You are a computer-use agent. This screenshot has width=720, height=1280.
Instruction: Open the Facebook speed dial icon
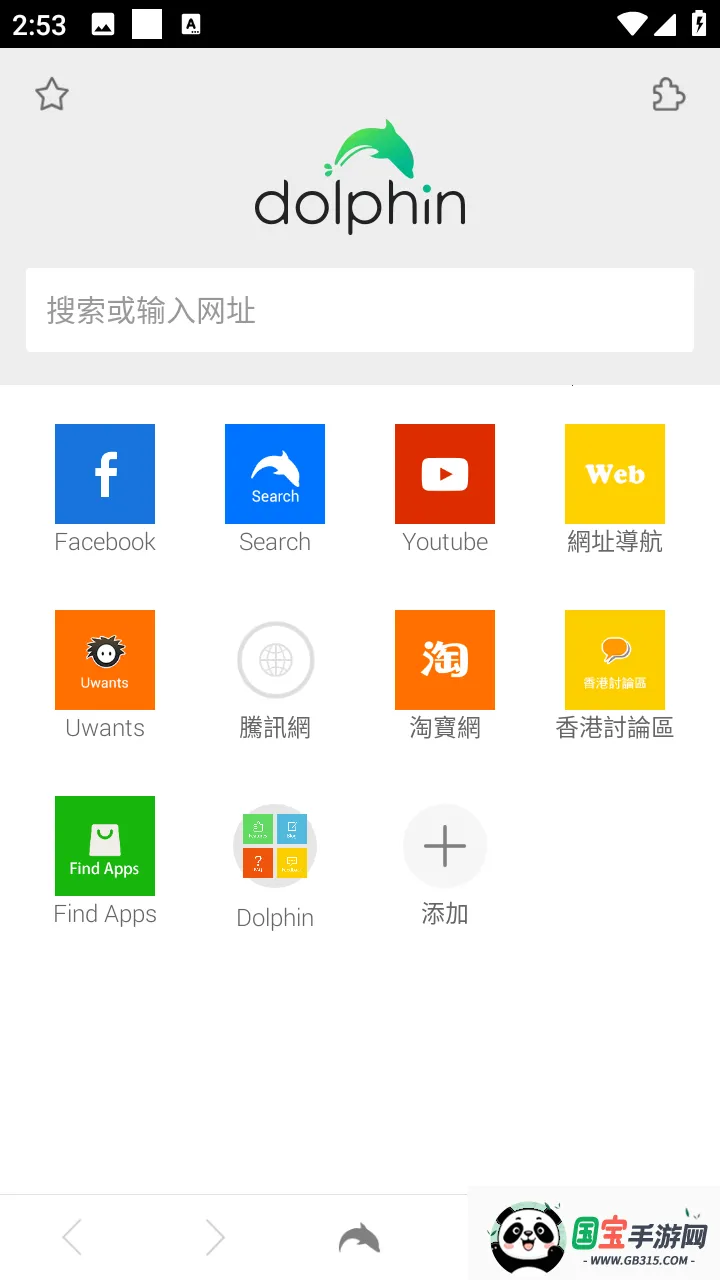(x=105, y=474)
